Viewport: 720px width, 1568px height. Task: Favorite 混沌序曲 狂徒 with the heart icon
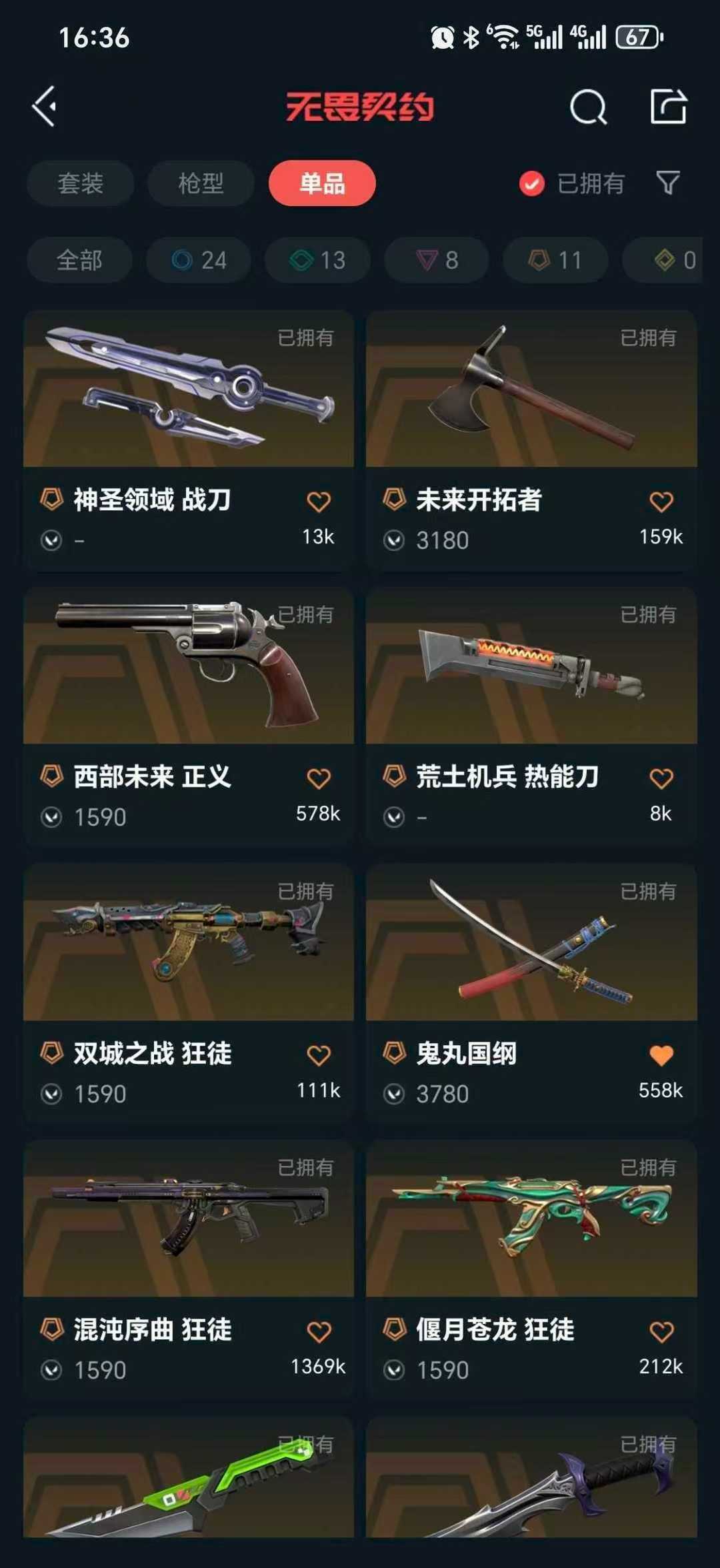point(319,1329)
